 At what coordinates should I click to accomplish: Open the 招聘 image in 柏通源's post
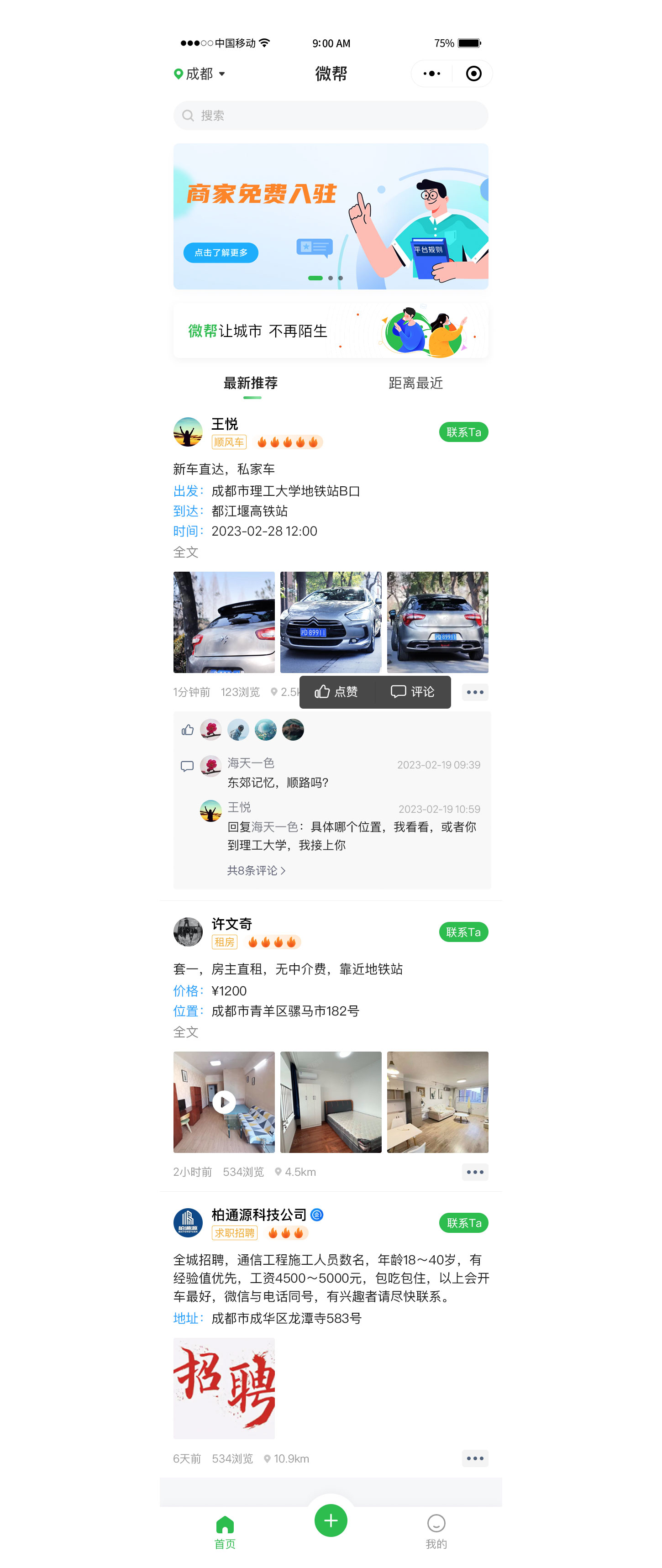224,1388
